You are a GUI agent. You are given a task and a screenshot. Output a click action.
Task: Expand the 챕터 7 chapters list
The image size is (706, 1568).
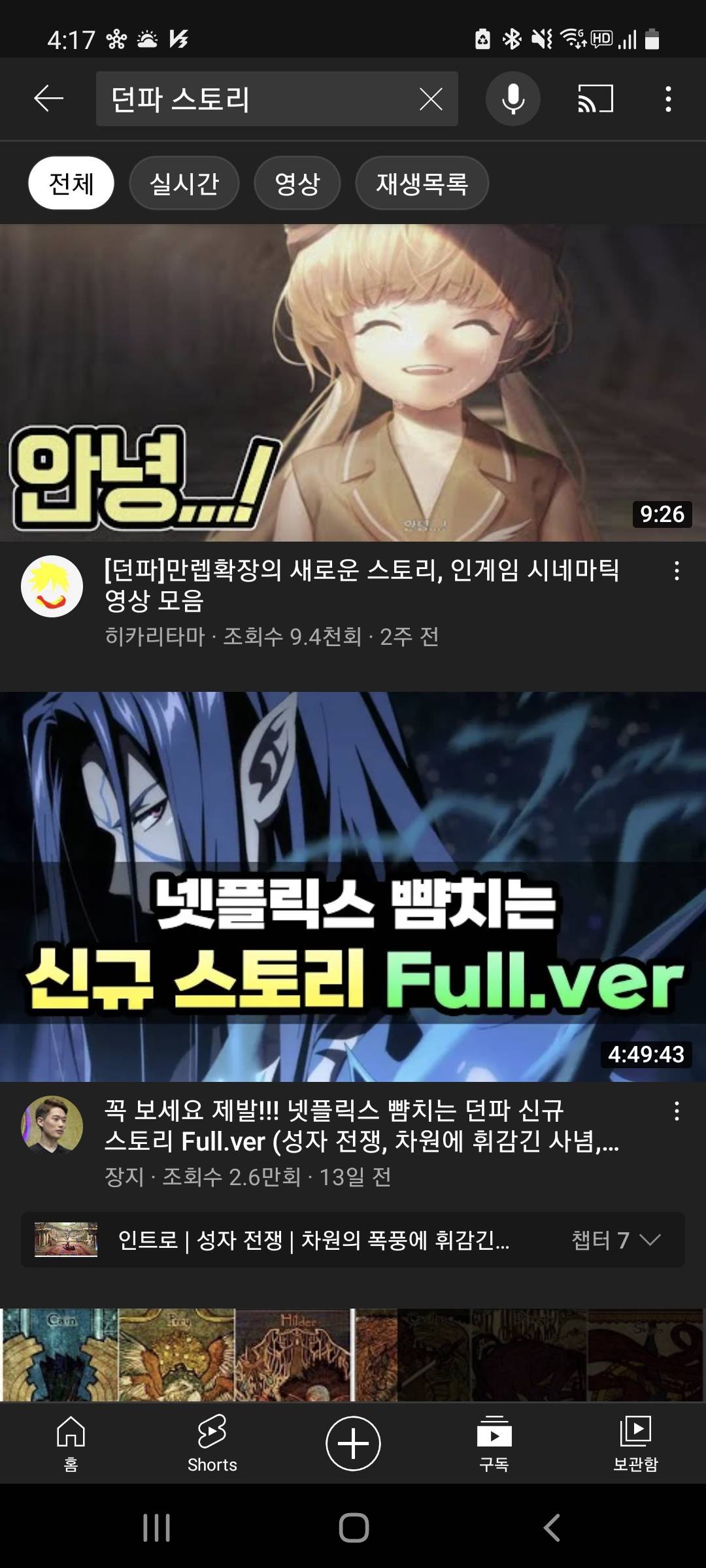pyautogui.click(x=616, y=1239)
